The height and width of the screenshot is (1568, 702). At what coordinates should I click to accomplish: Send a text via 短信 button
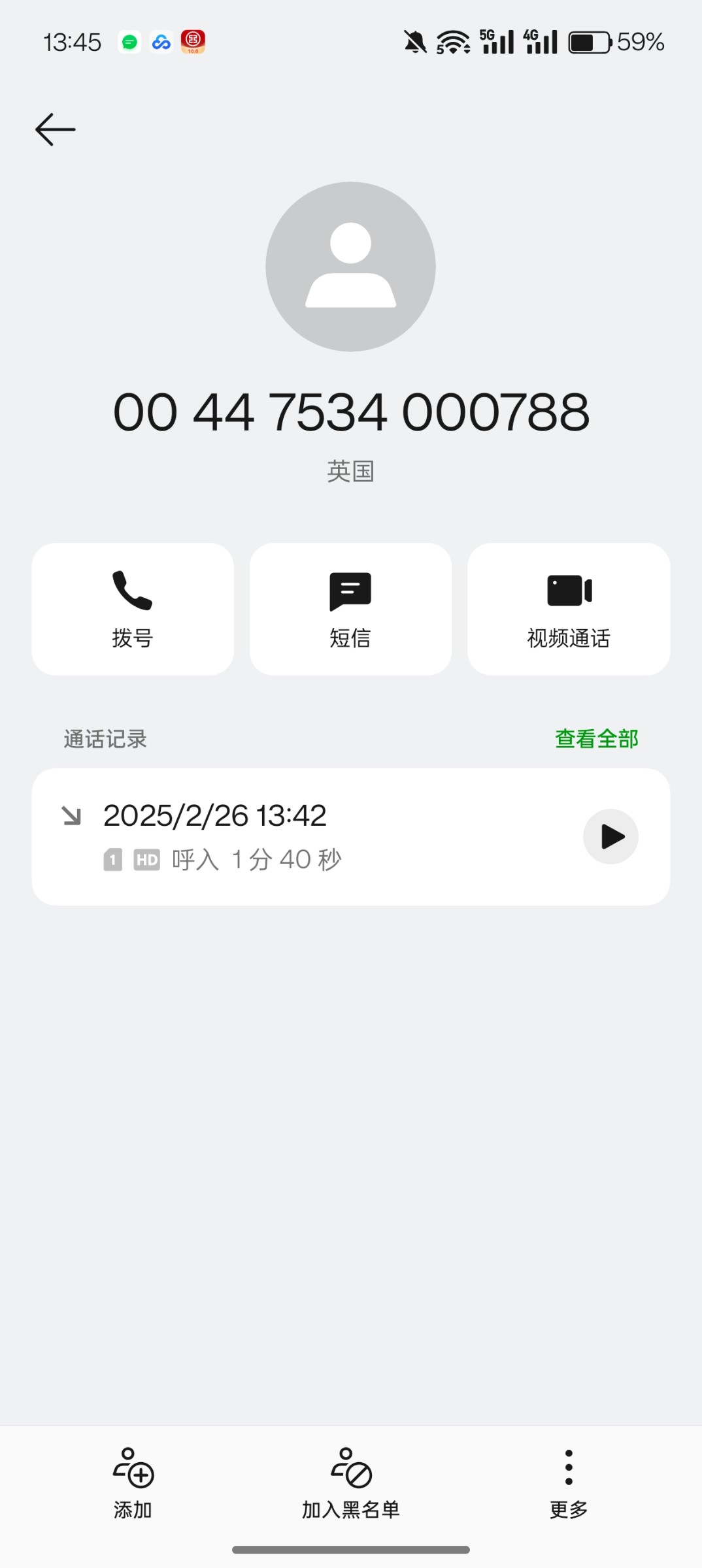click(x=350, y=609)
